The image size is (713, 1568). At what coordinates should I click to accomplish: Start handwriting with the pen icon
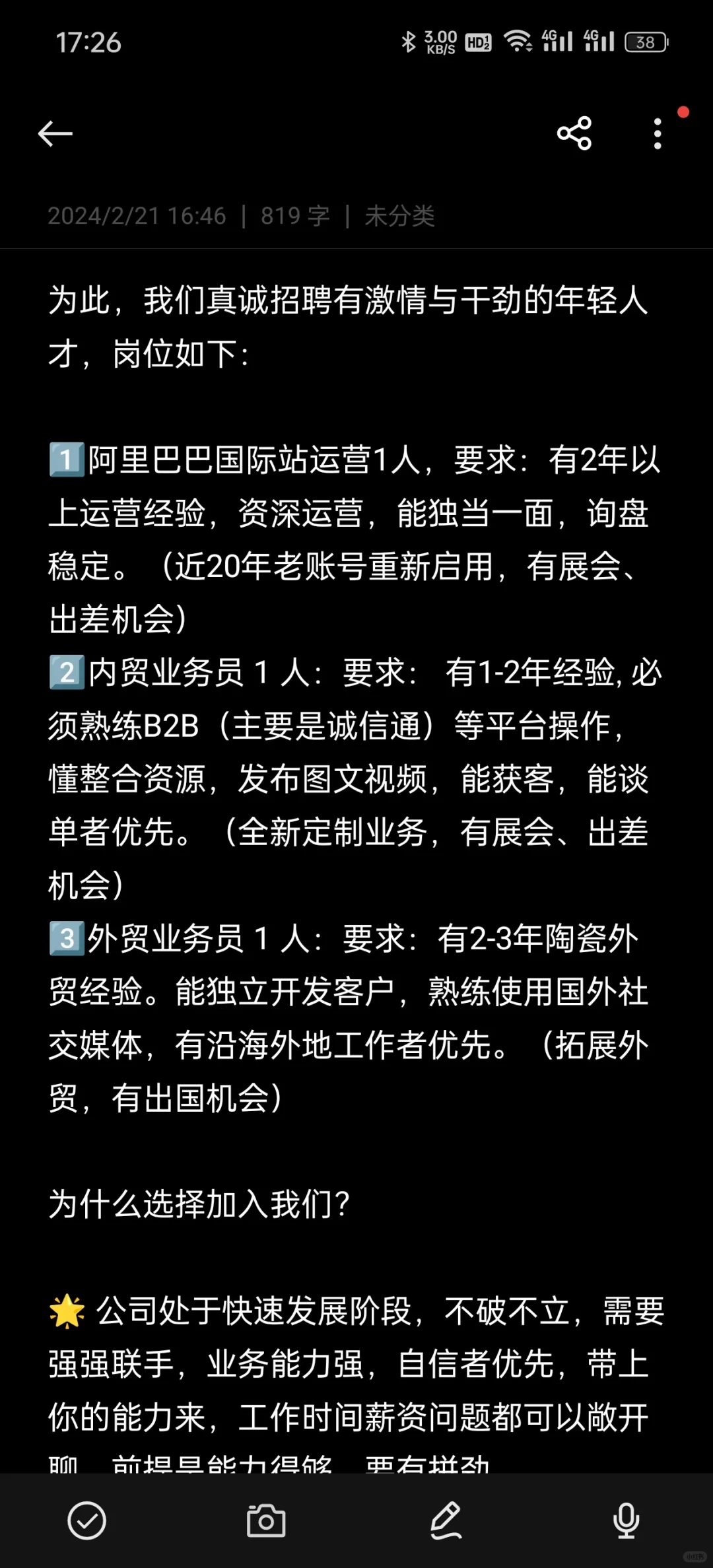446,1520
